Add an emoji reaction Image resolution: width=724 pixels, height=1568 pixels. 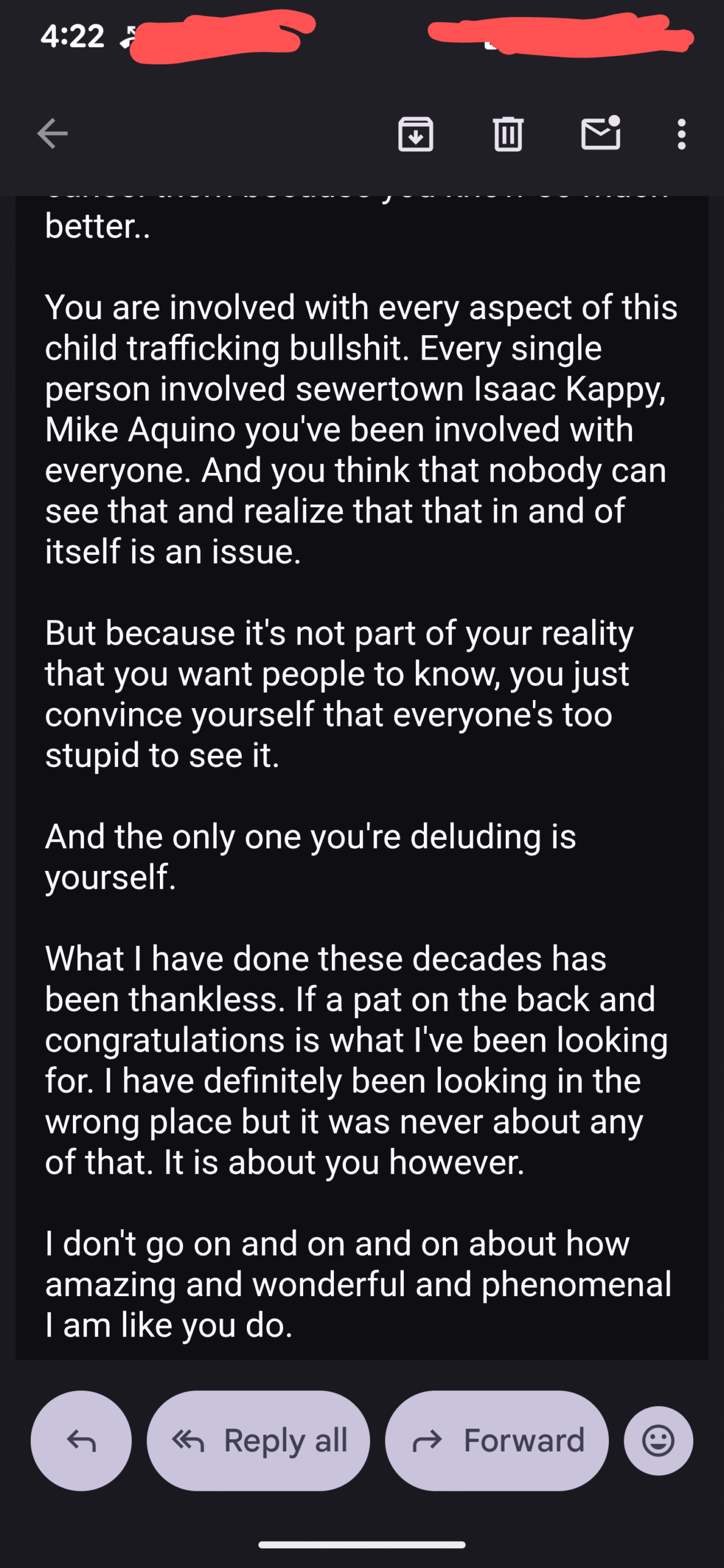coord(658,1441)
